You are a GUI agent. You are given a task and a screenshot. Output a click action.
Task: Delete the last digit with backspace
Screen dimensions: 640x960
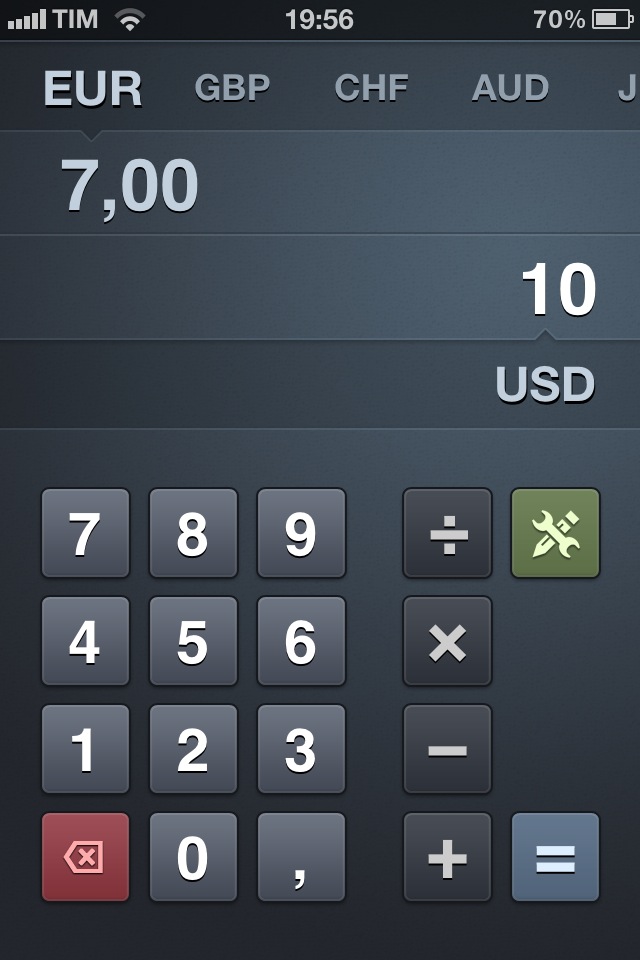click(x=85, y=857)
